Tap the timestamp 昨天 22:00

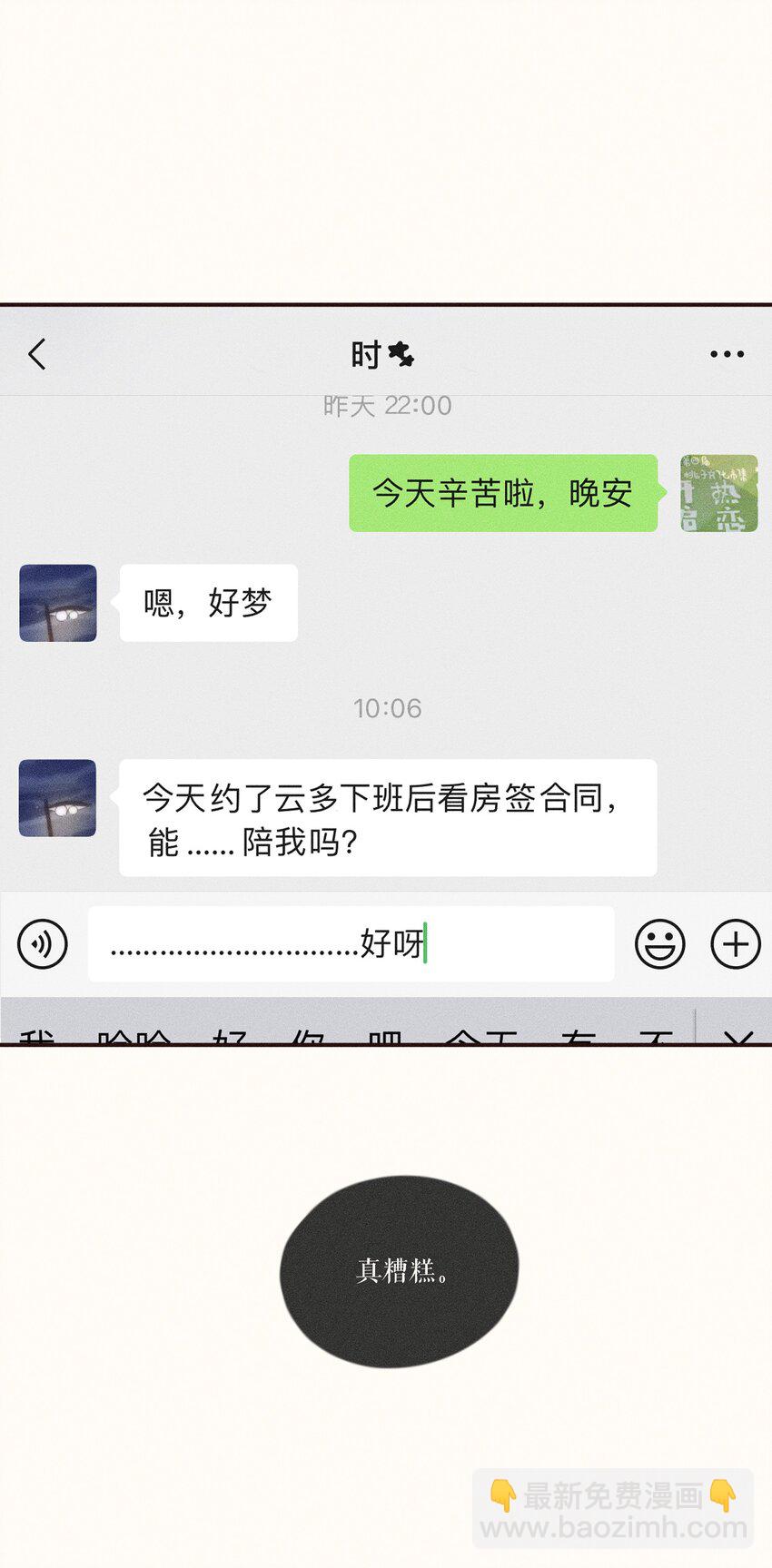click(x=386, y=406)
